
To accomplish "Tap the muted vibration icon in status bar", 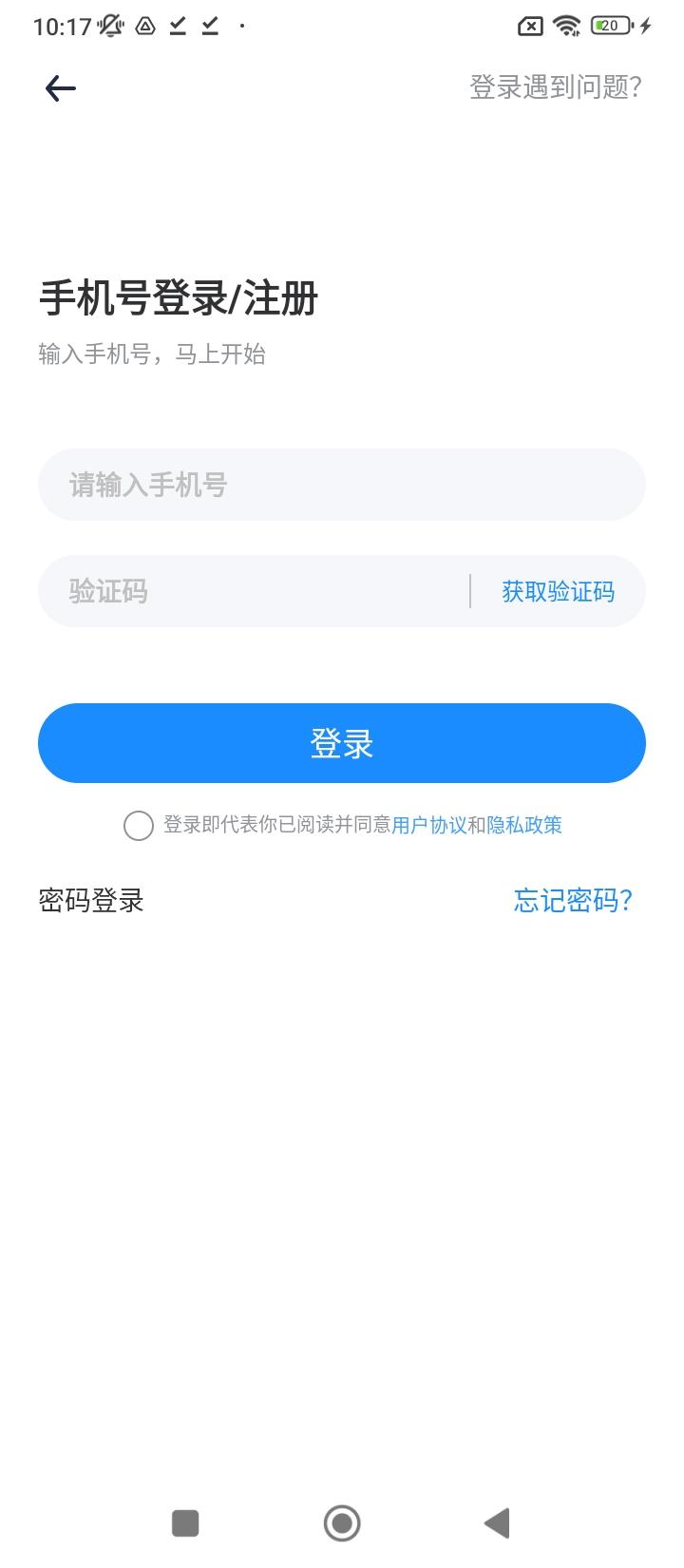I will [108, 26].
